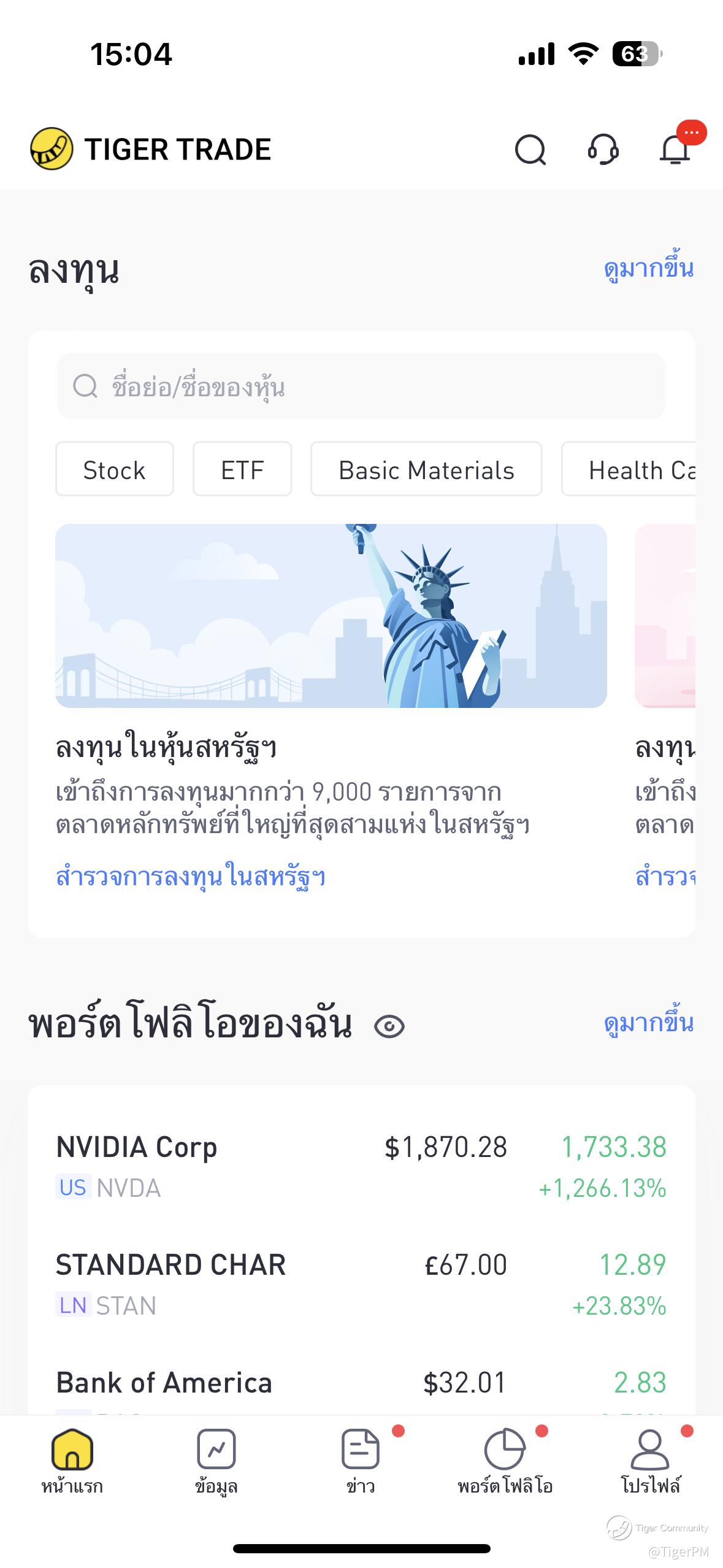
Task: Follow the สำรวจการลงทุนในสหรัฐฯ link
Action: tap(191, 877)
